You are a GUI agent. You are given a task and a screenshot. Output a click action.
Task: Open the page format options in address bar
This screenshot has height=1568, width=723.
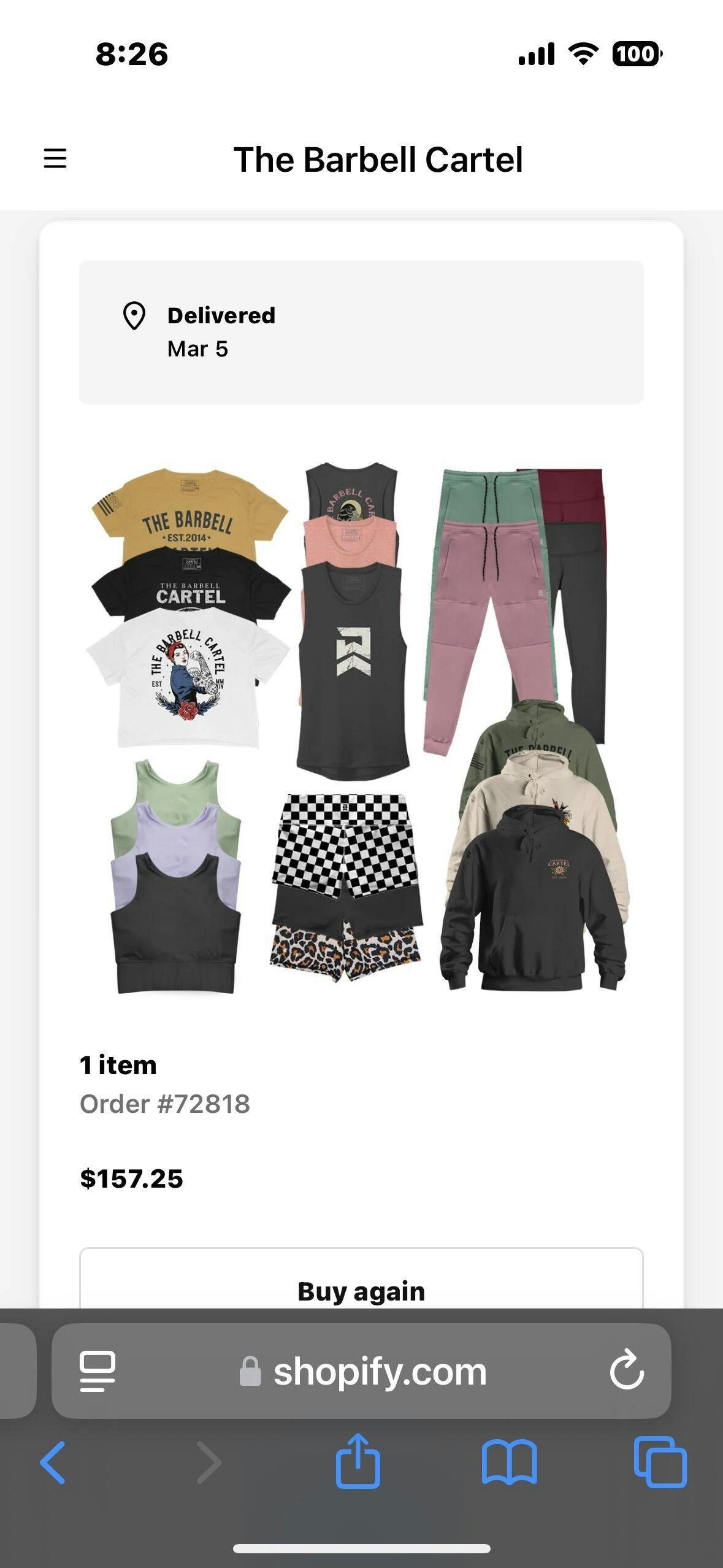click(98, 1371)
